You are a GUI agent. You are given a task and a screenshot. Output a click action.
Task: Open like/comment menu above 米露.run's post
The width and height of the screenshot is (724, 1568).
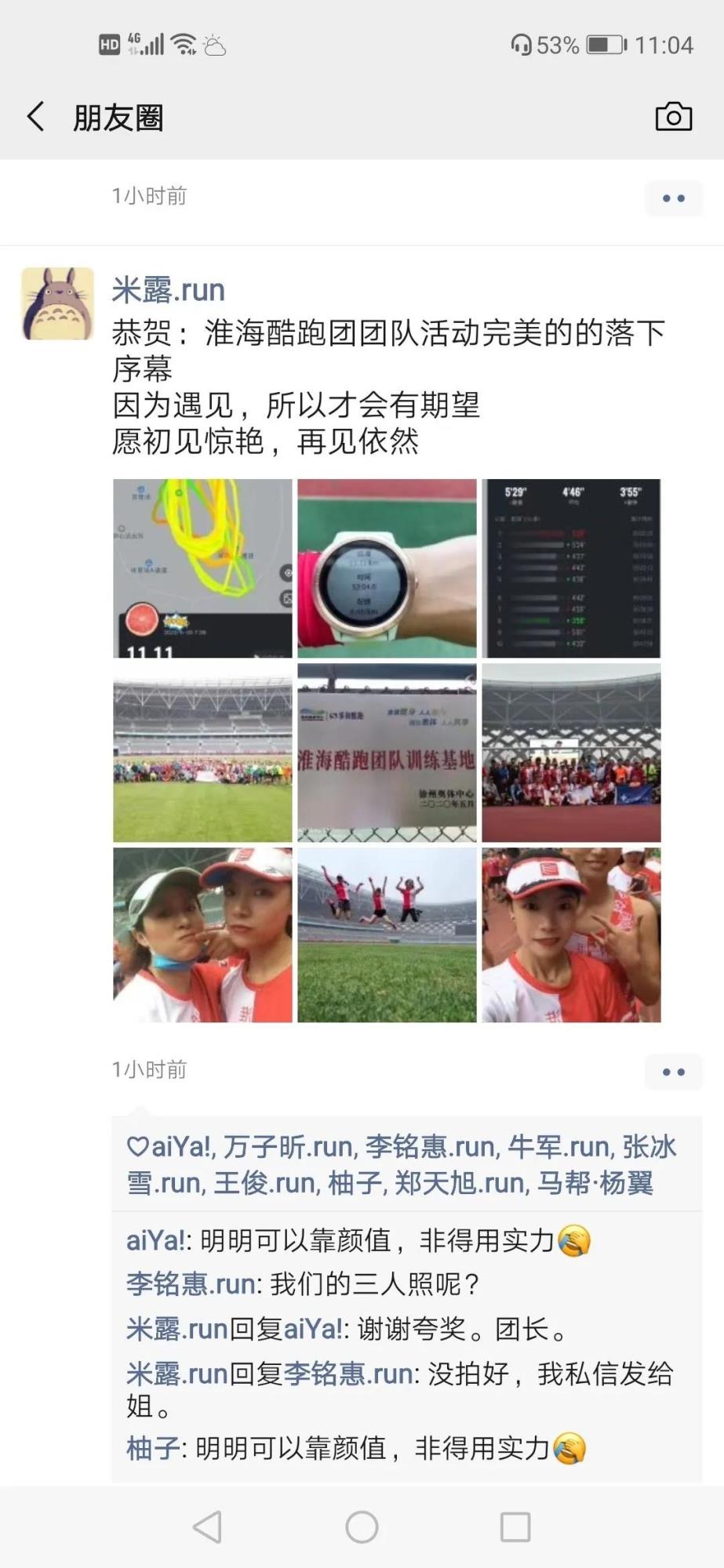pyautogui.click(x=673, y=198)
